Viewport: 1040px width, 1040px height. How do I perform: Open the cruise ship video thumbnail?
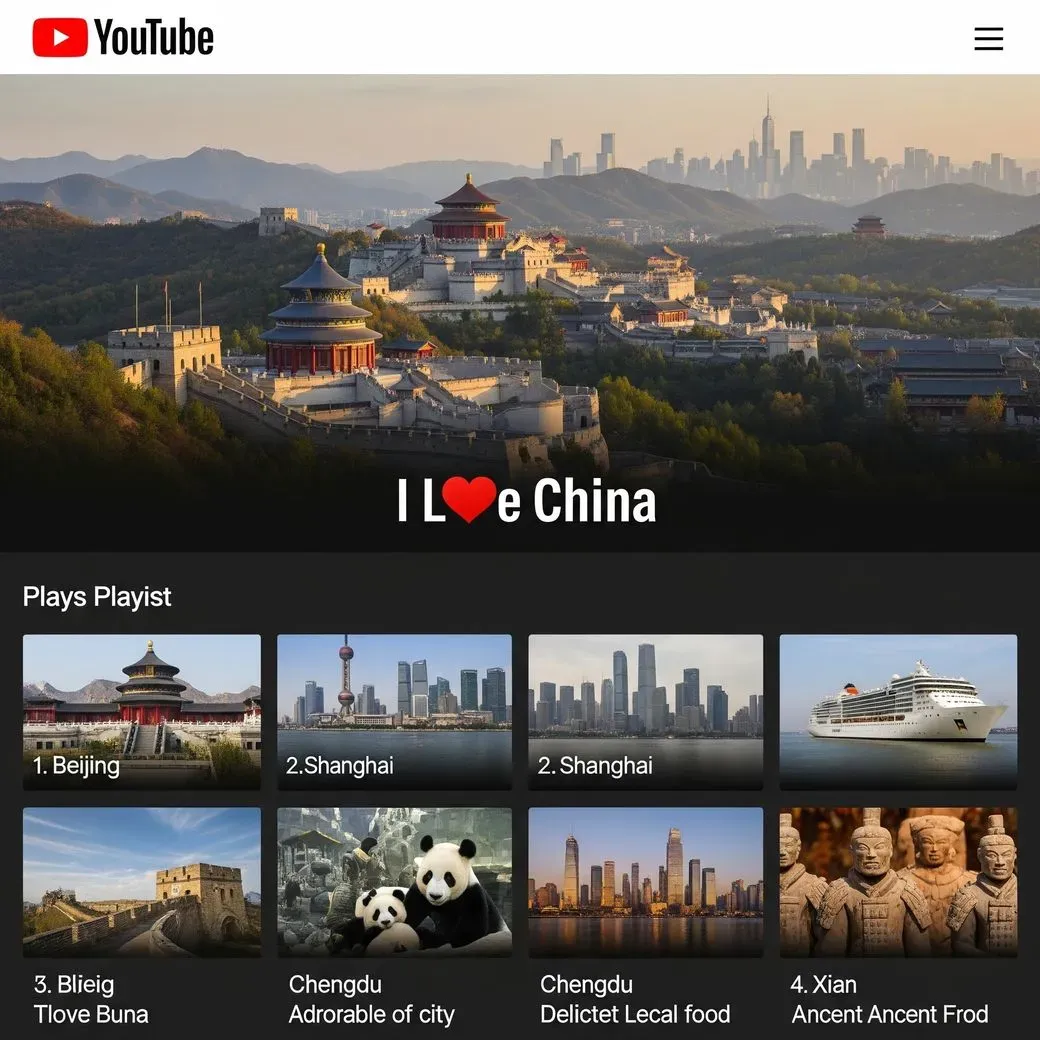pyautogui.click(x=898, y=711)
